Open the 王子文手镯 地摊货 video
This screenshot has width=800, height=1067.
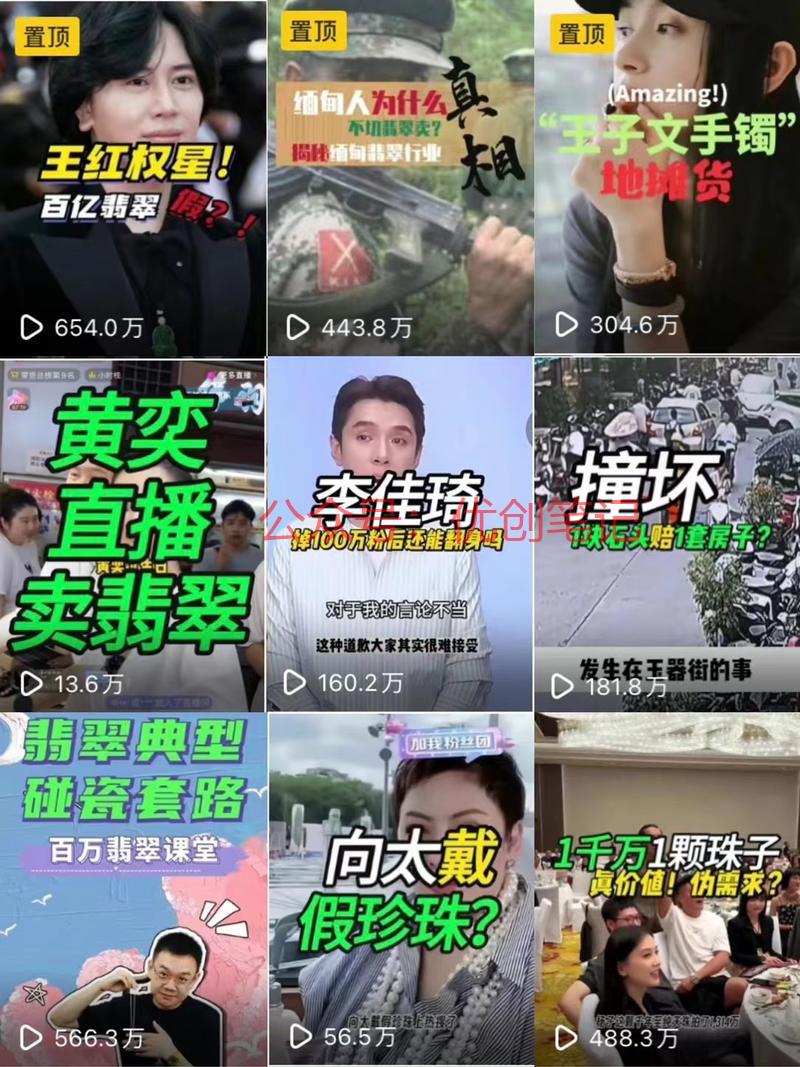(x=668, y=180)
